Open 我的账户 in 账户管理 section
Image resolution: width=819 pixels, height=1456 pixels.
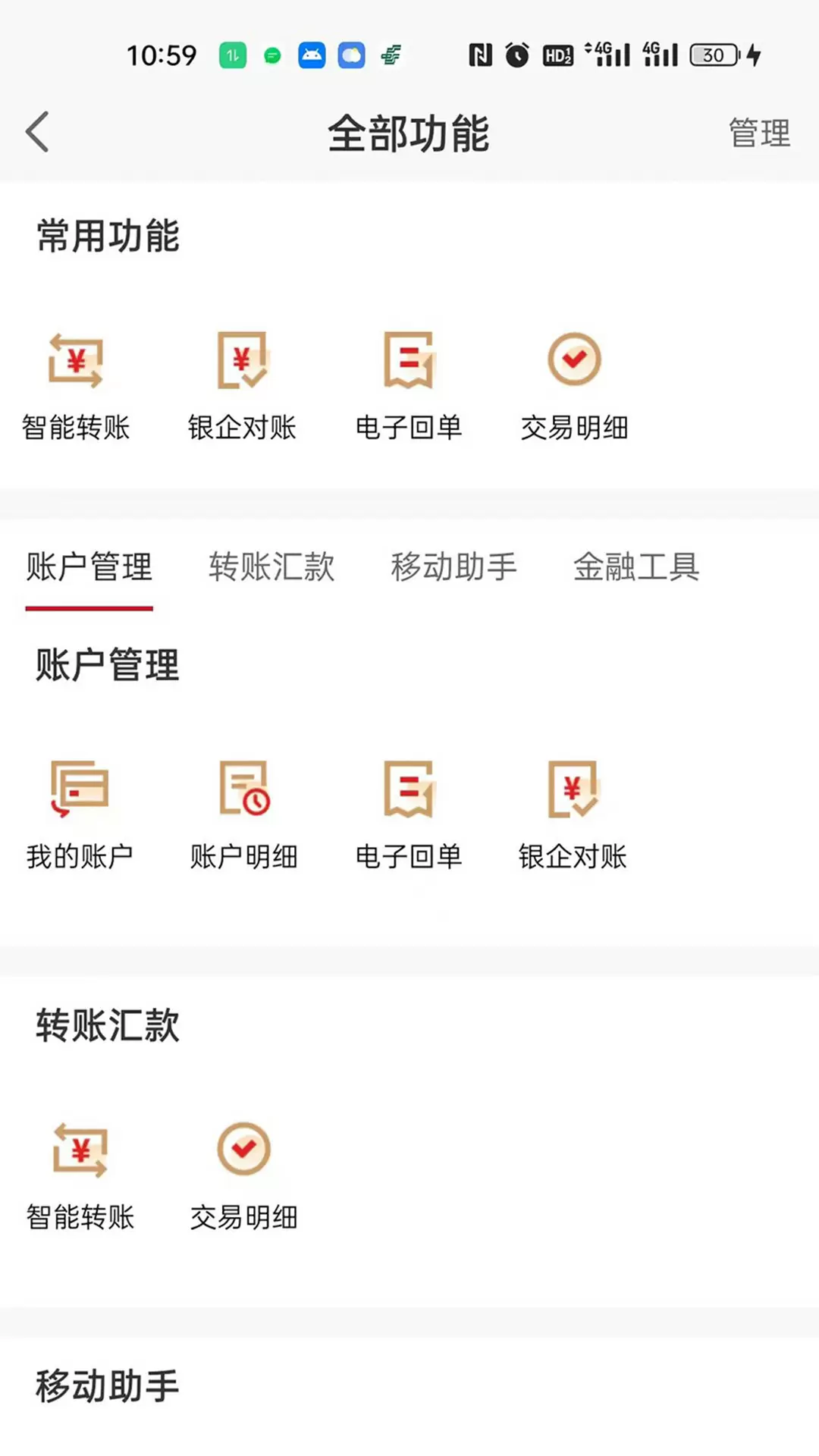(x=80, y=816)
